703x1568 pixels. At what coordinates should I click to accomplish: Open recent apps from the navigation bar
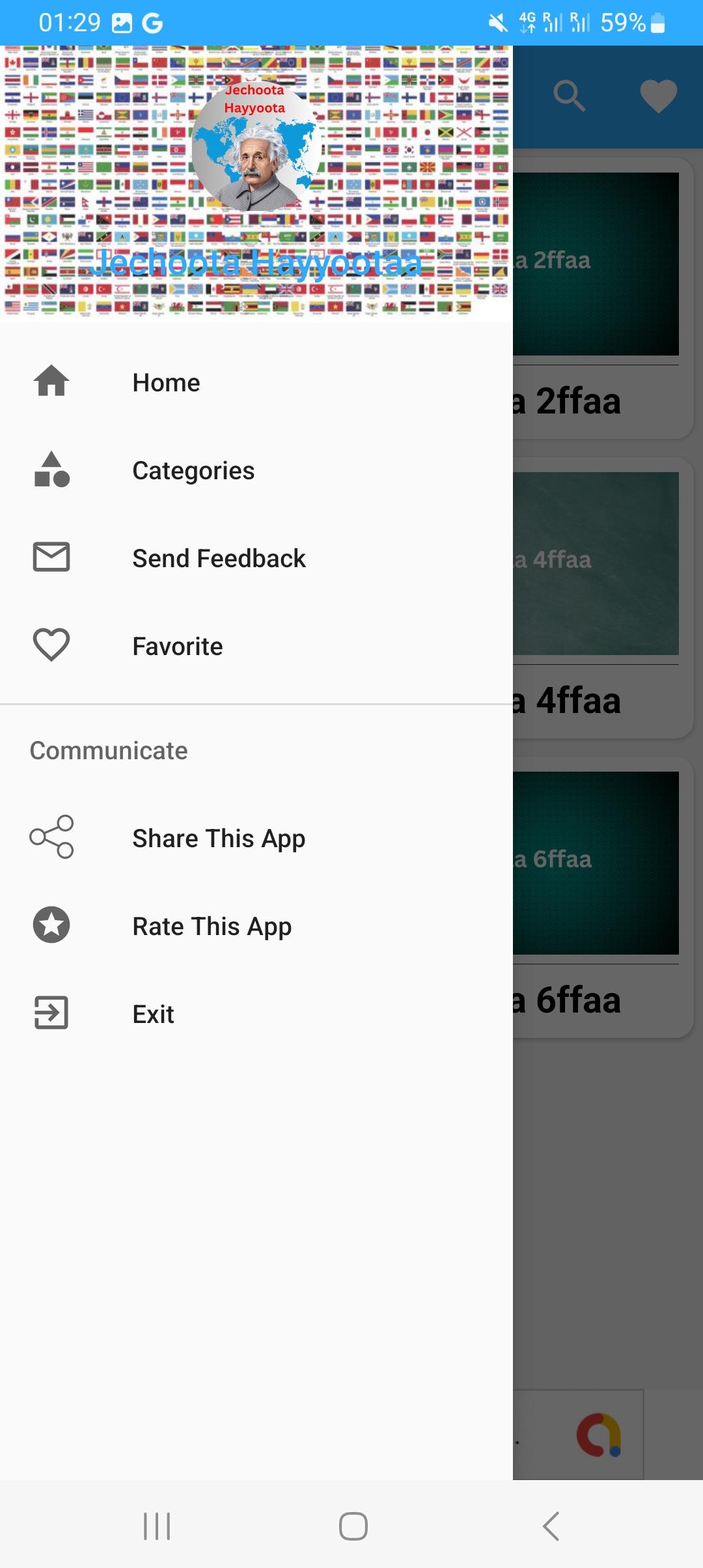tap(157, 1526)
